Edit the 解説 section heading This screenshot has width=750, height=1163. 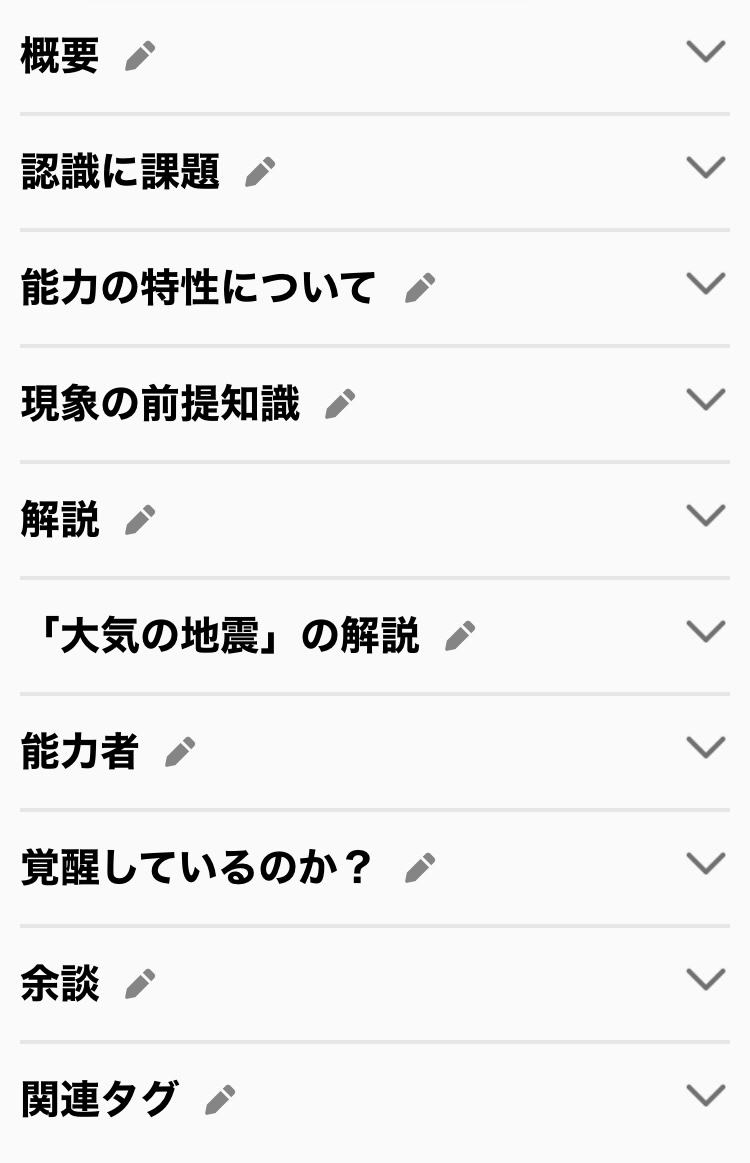click(x=140, y=519)
